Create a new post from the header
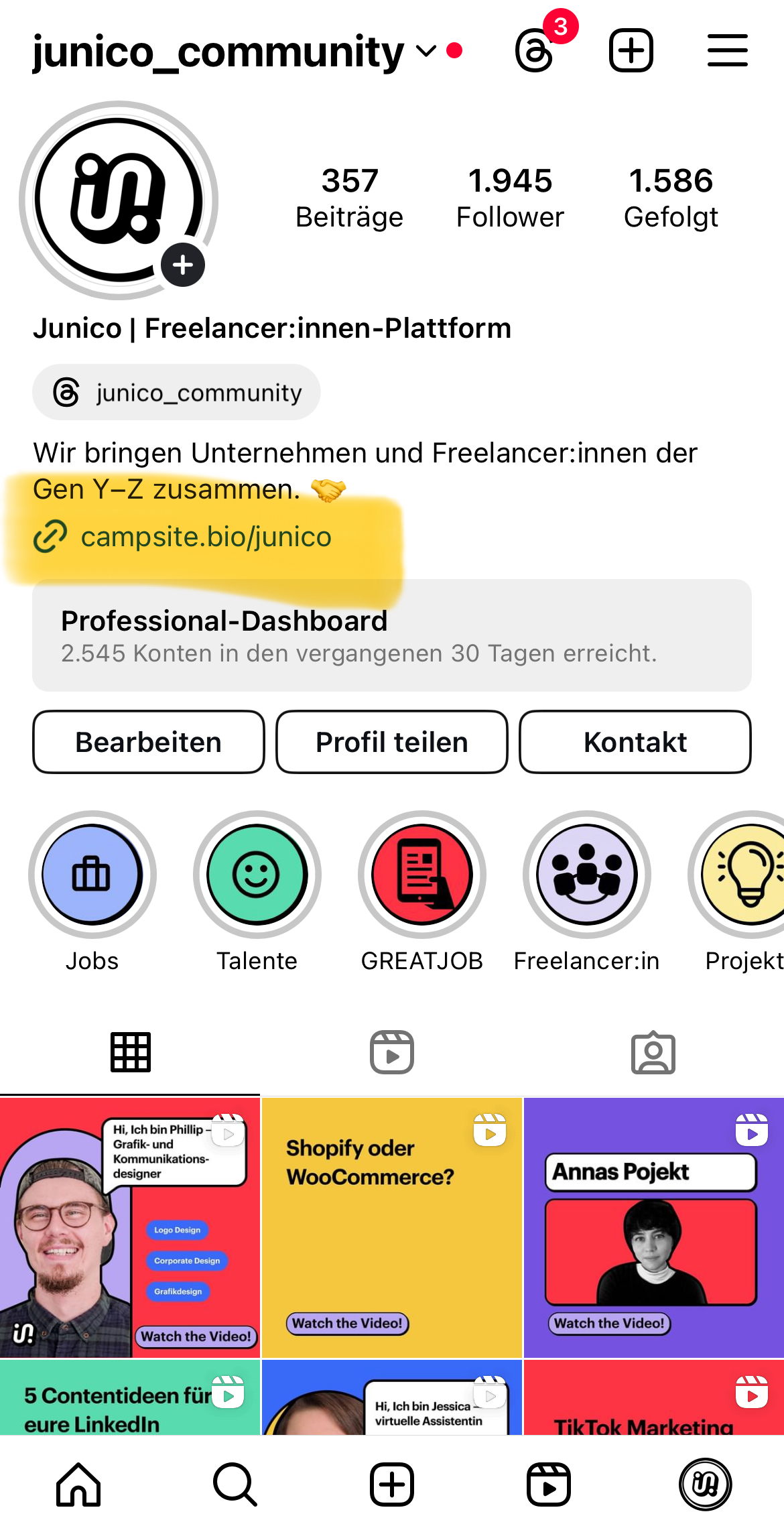Screen dimensions: 784x1516 point(631,51)
